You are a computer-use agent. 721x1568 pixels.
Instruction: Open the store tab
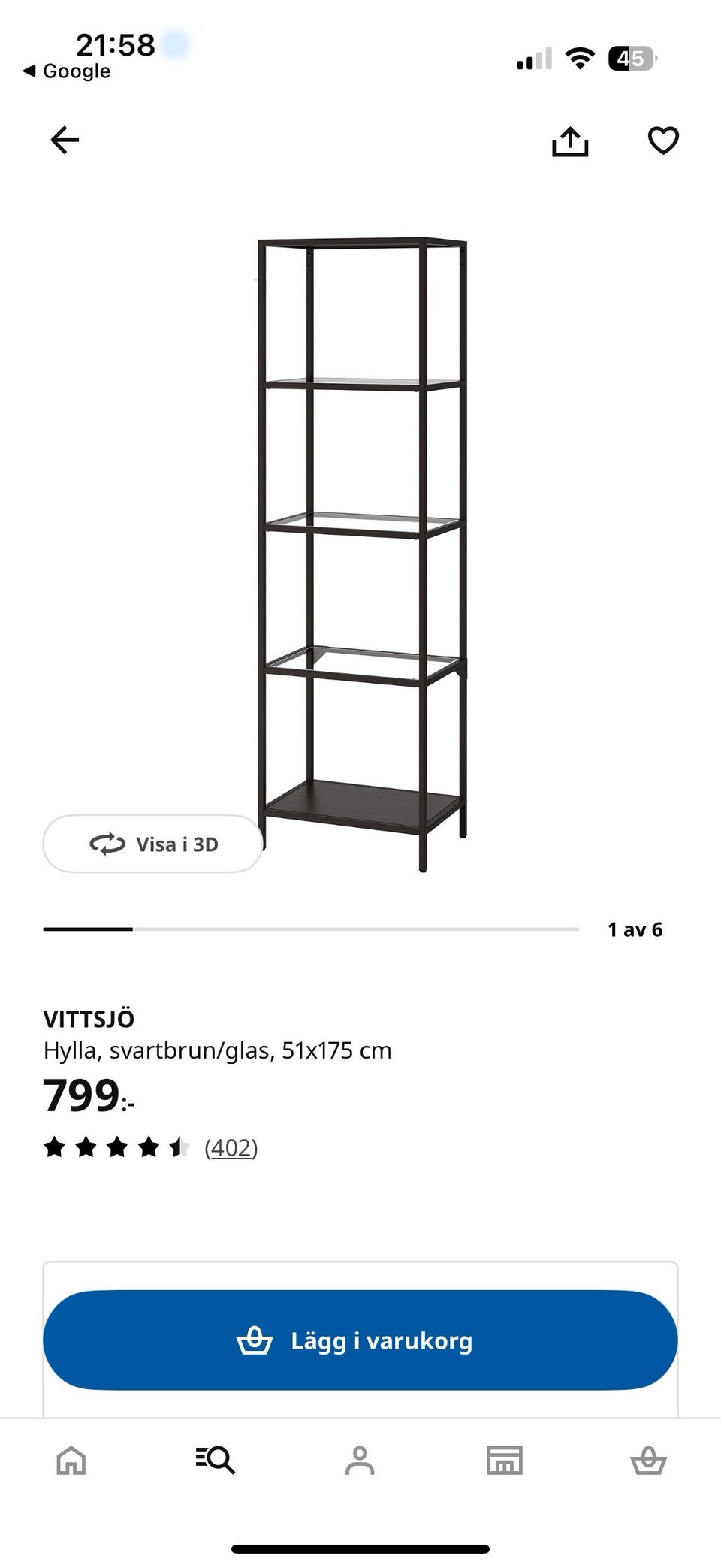504,1461
